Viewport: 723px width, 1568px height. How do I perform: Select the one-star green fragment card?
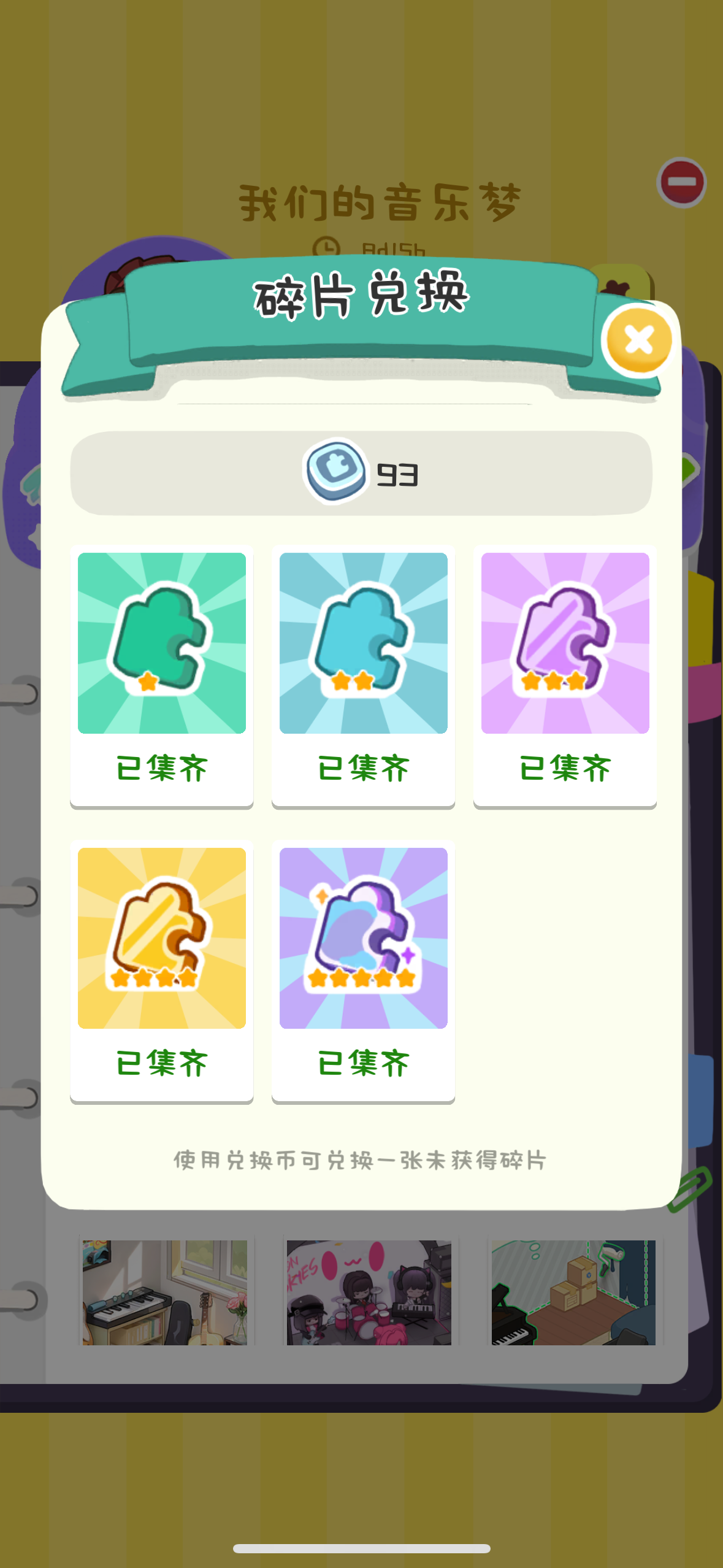[162, 643]
